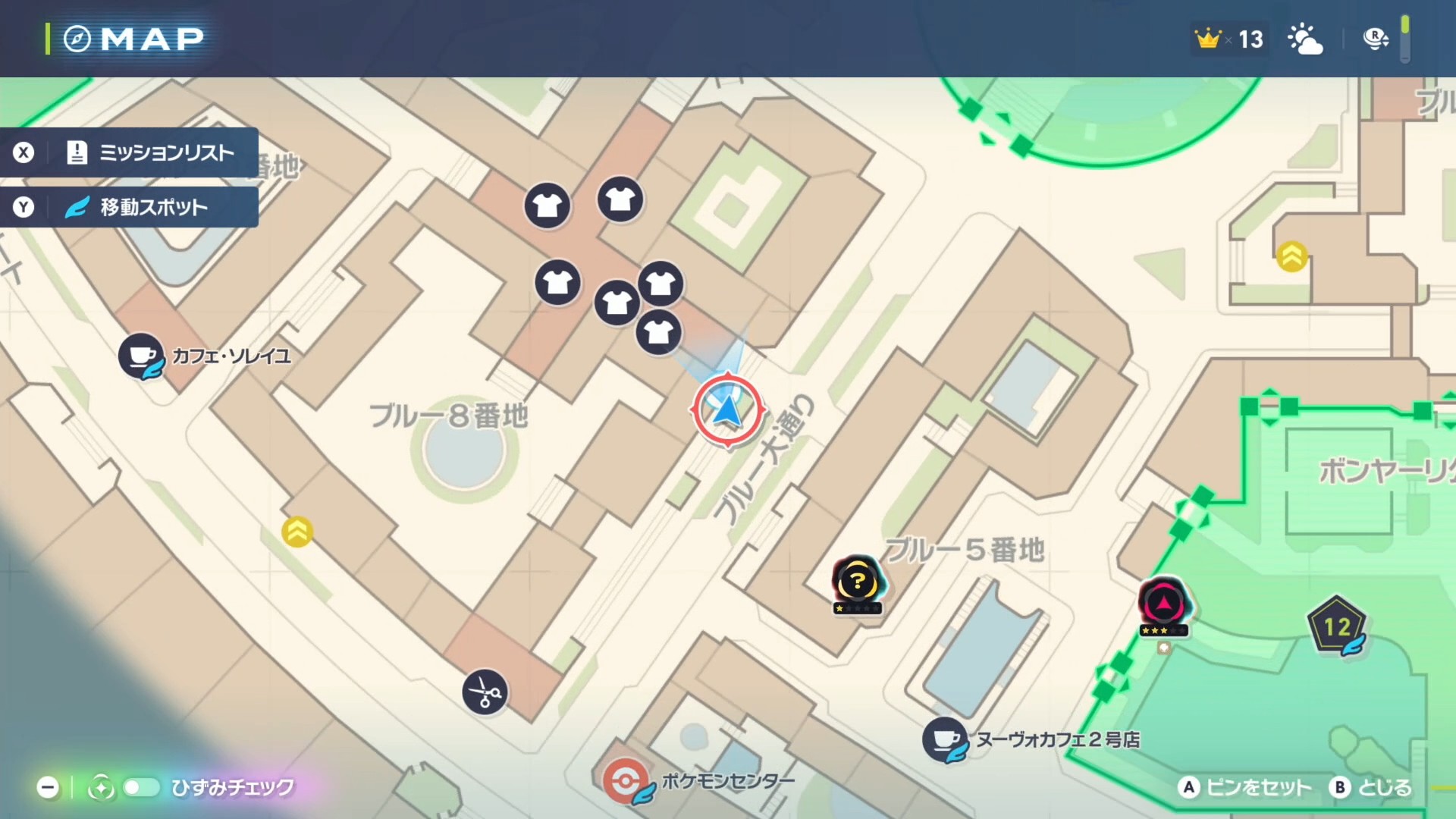This screenshot has width=1456, height=819.
Task: Toggle the ひずみチェック switch
Action: [x=142, y=787]
